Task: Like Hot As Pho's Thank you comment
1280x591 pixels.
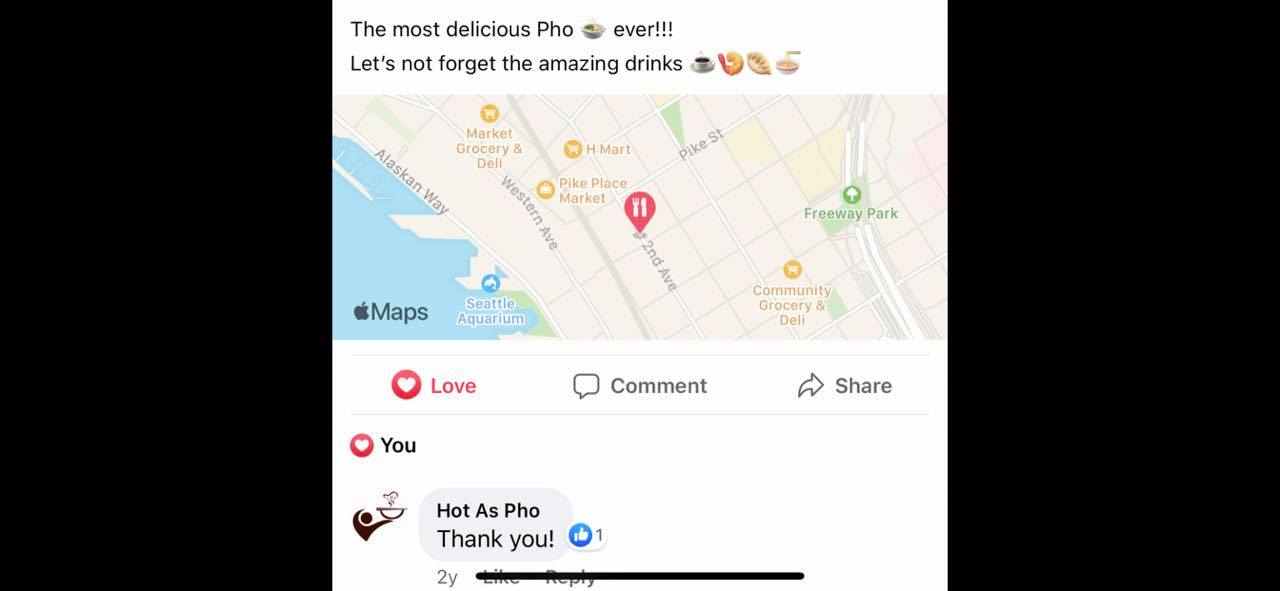Action: pyautogui.click(x=501, y=577)
